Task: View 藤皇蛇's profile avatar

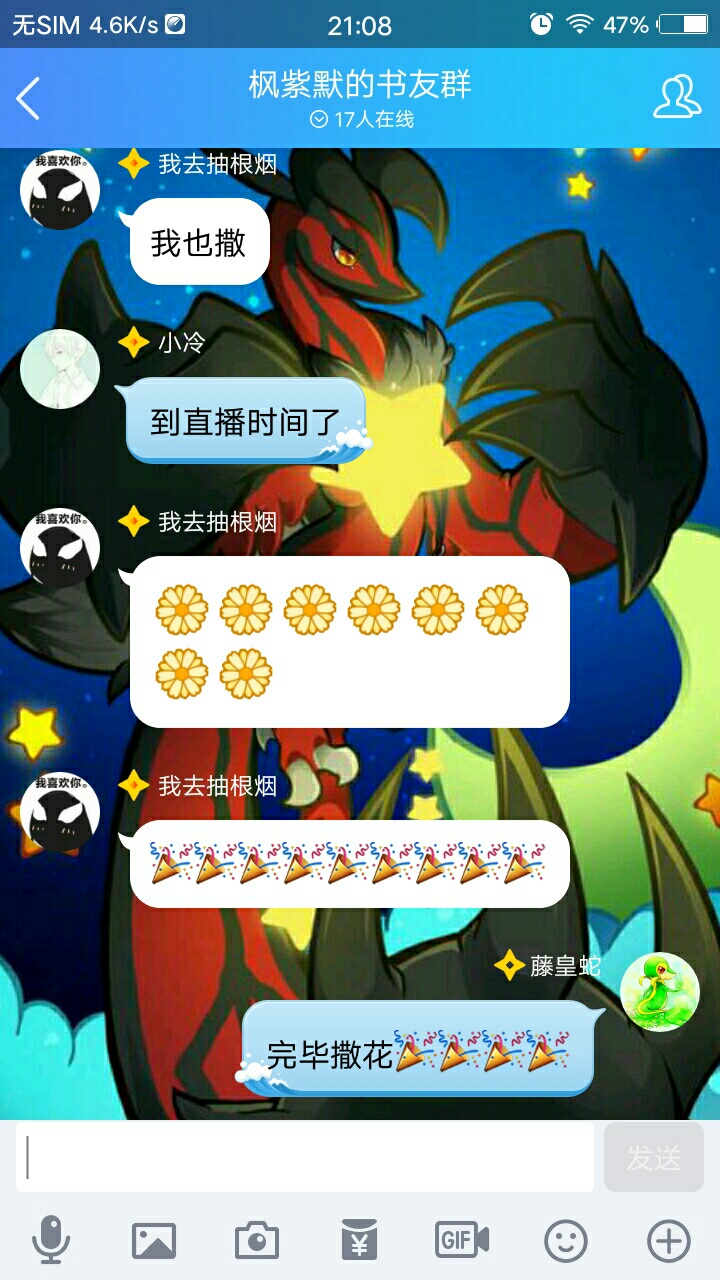Action: pyautogui.click(x=660, y=992)
